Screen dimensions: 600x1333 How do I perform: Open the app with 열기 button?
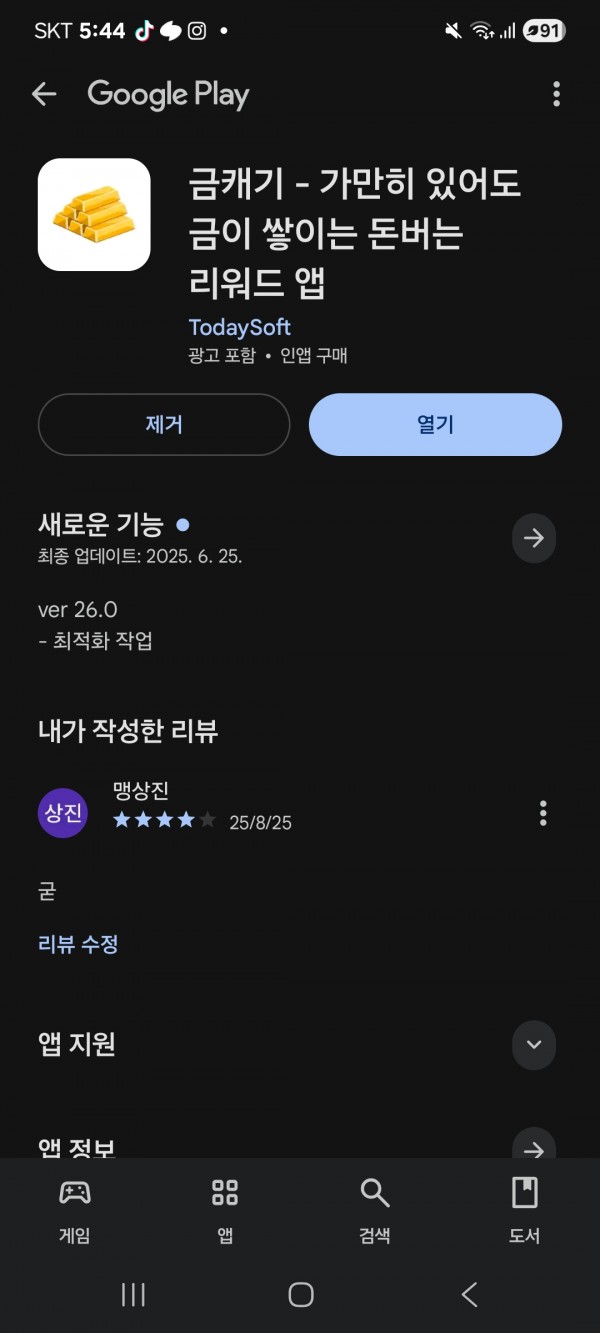pyautogui.click(x=435, y=424)
